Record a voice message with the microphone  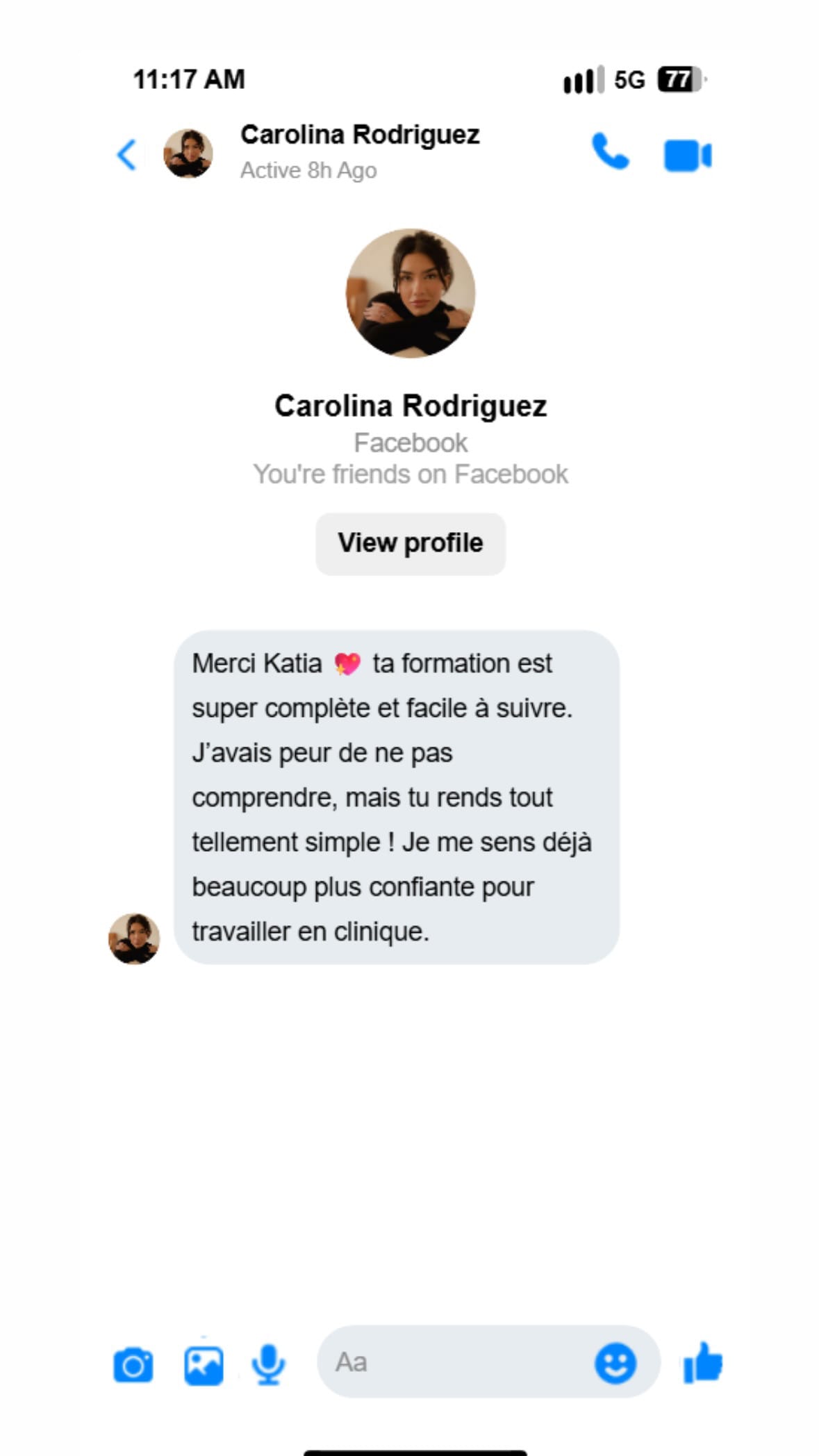point(268,1364)
